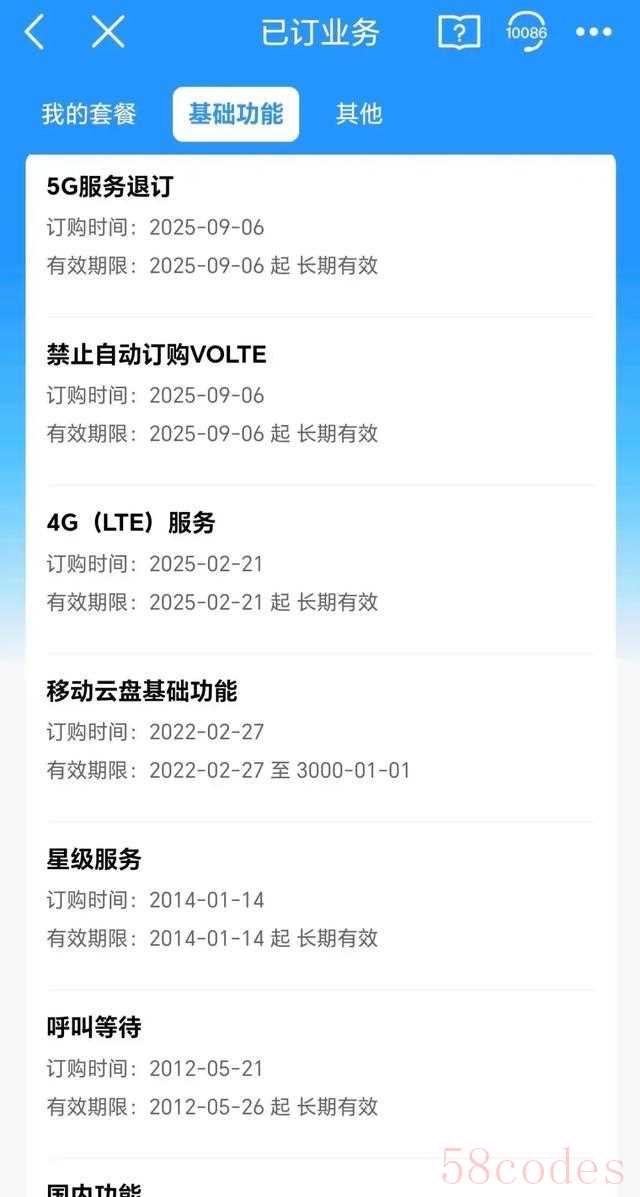Image resolution: width=640 pixels, height=1197 pixels.
Task: Switch to the 其他 tab
Action: pos(359,114)
